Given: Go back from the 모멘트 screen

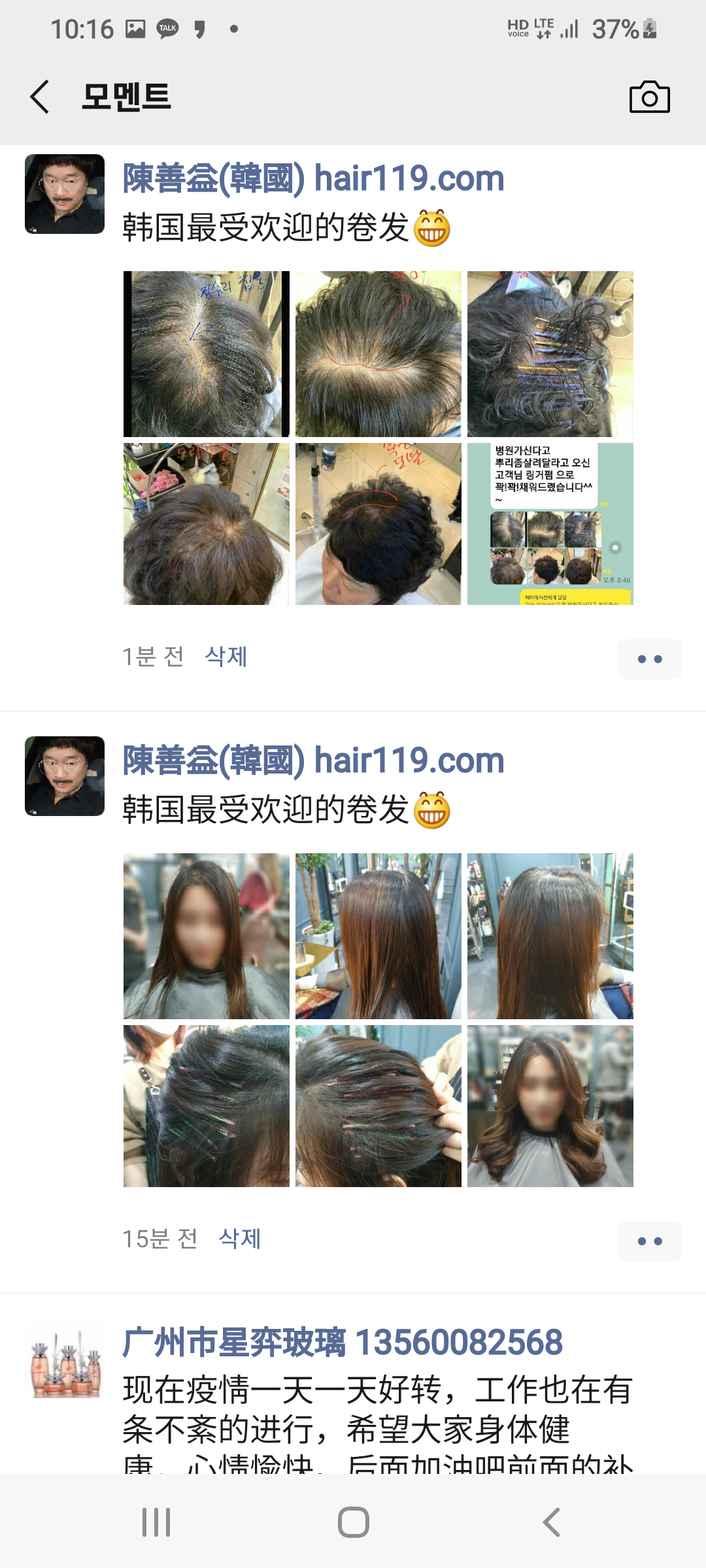Looking at the screenshot, I should (40, 97).
